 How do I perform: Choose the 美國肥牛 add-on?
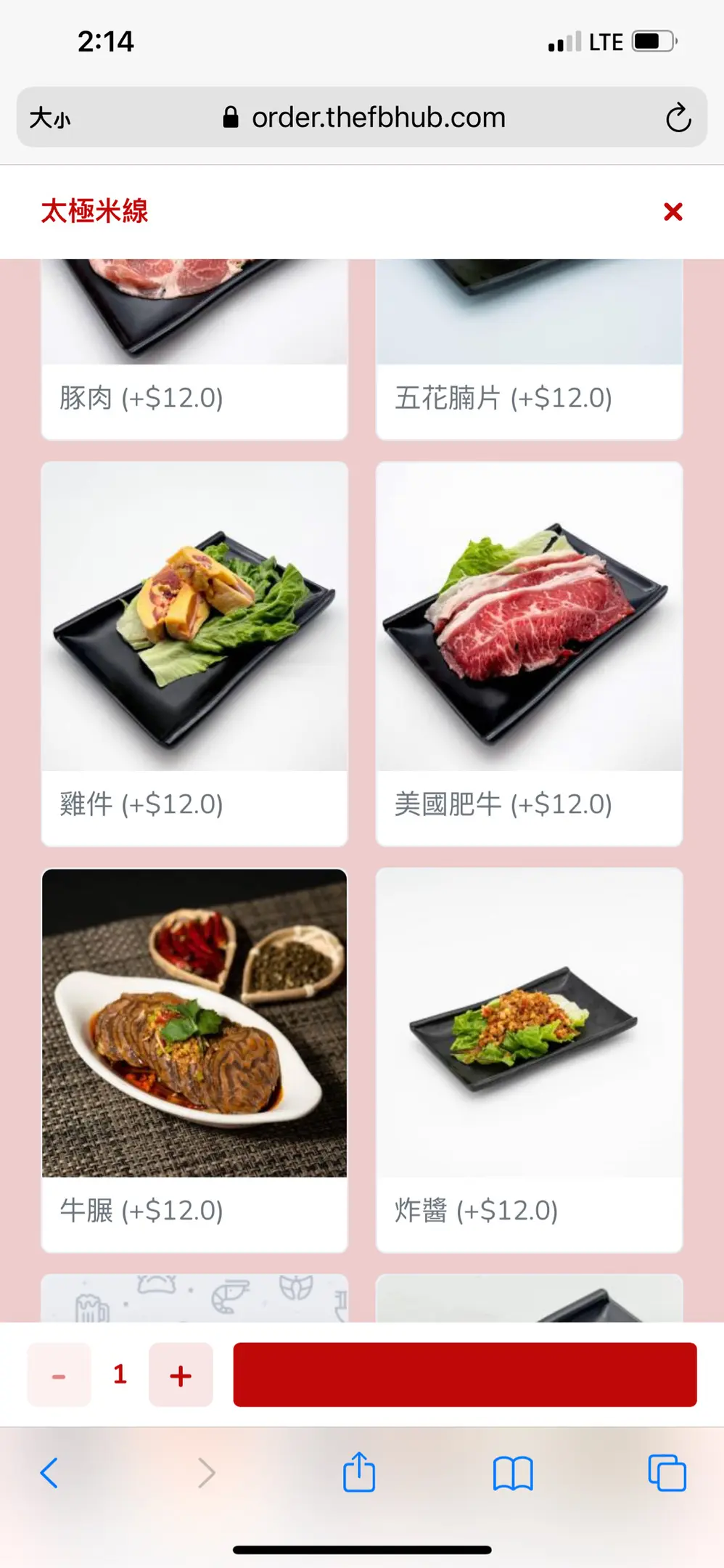[529, 653]
